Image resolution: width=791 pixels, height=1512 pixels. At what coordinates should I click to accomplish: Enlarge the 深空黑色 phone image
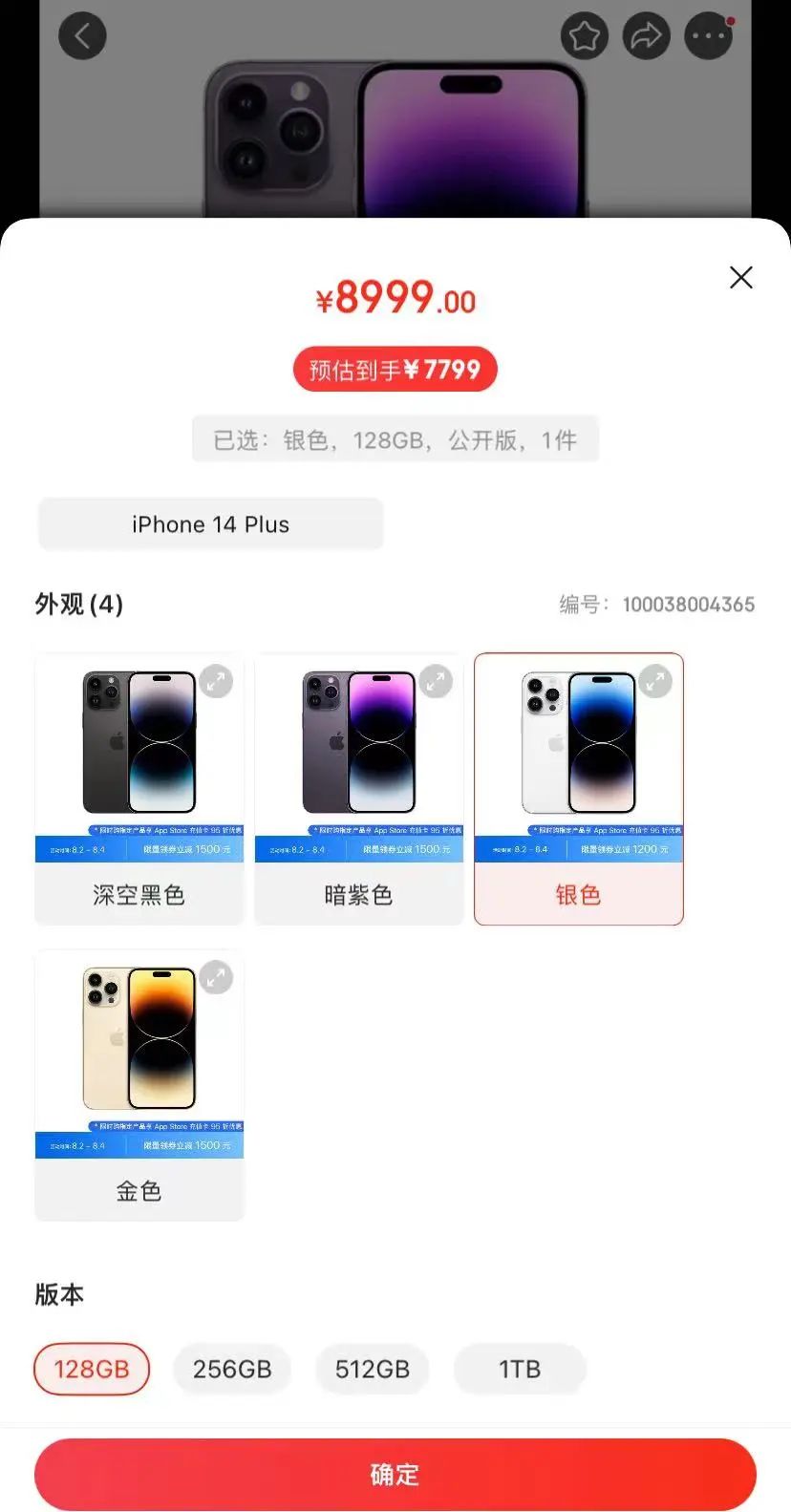(216, 681)
